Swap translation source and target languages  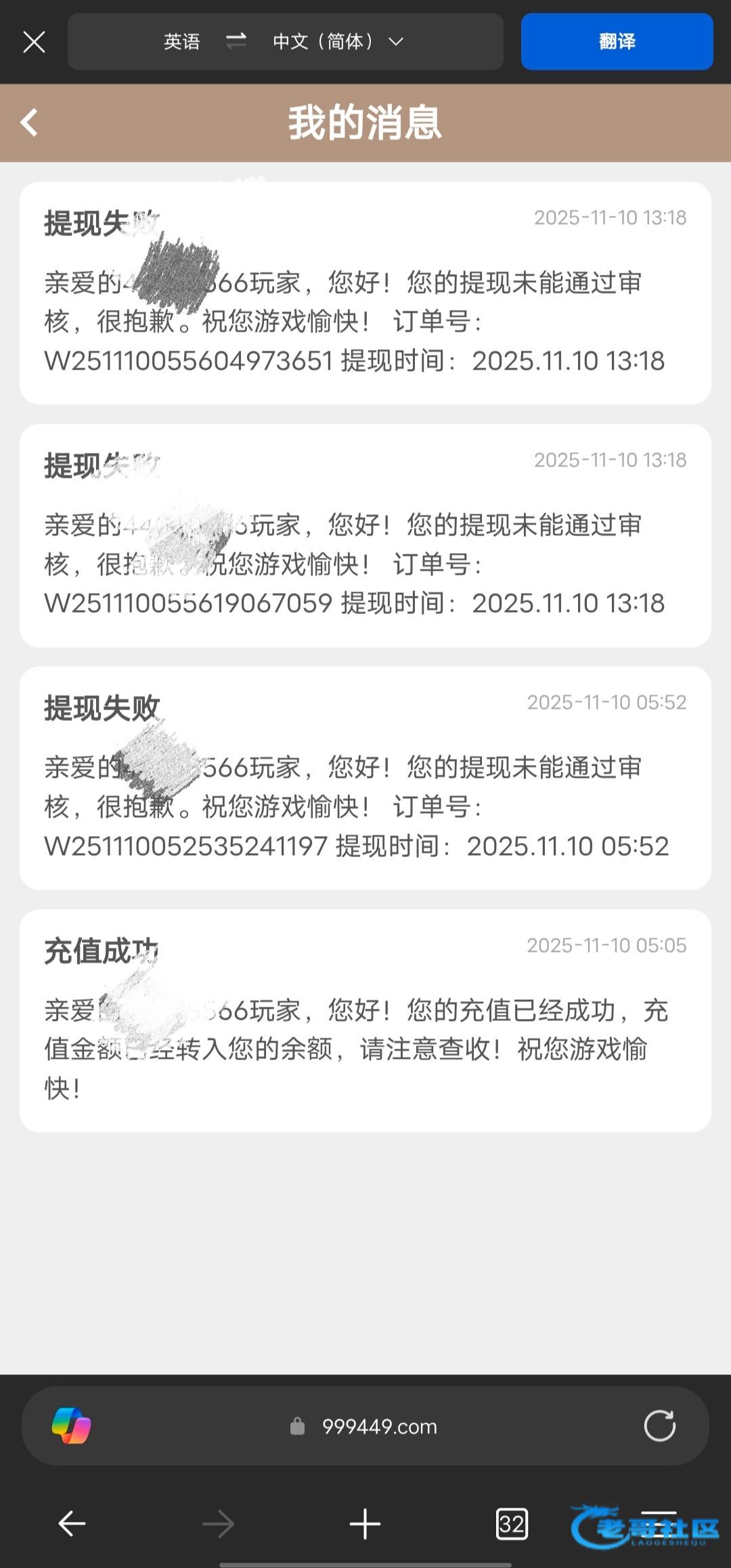[236, 42]
